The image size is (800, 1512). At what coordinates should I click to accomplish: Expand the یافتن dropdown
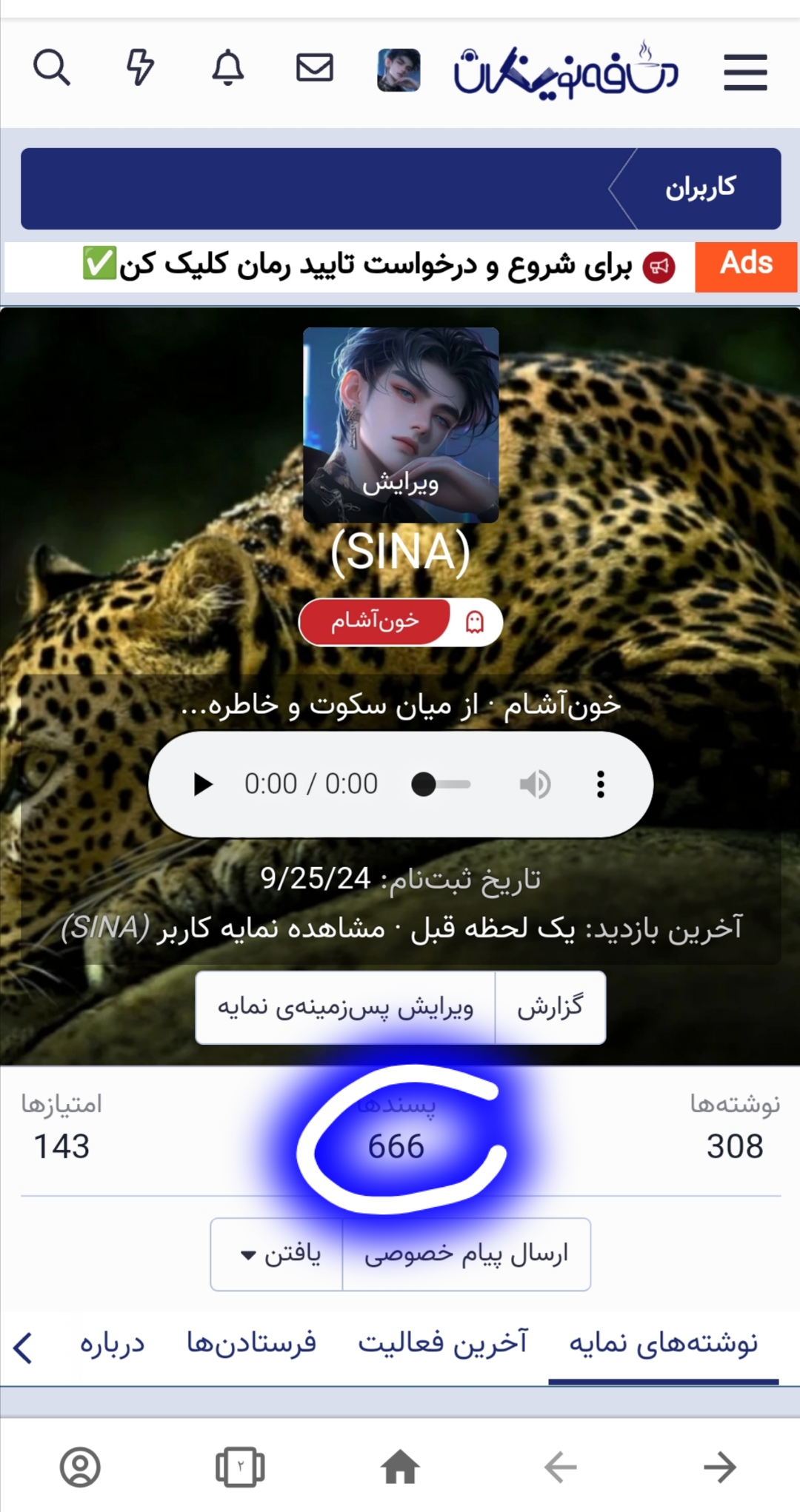[279, 1254]
